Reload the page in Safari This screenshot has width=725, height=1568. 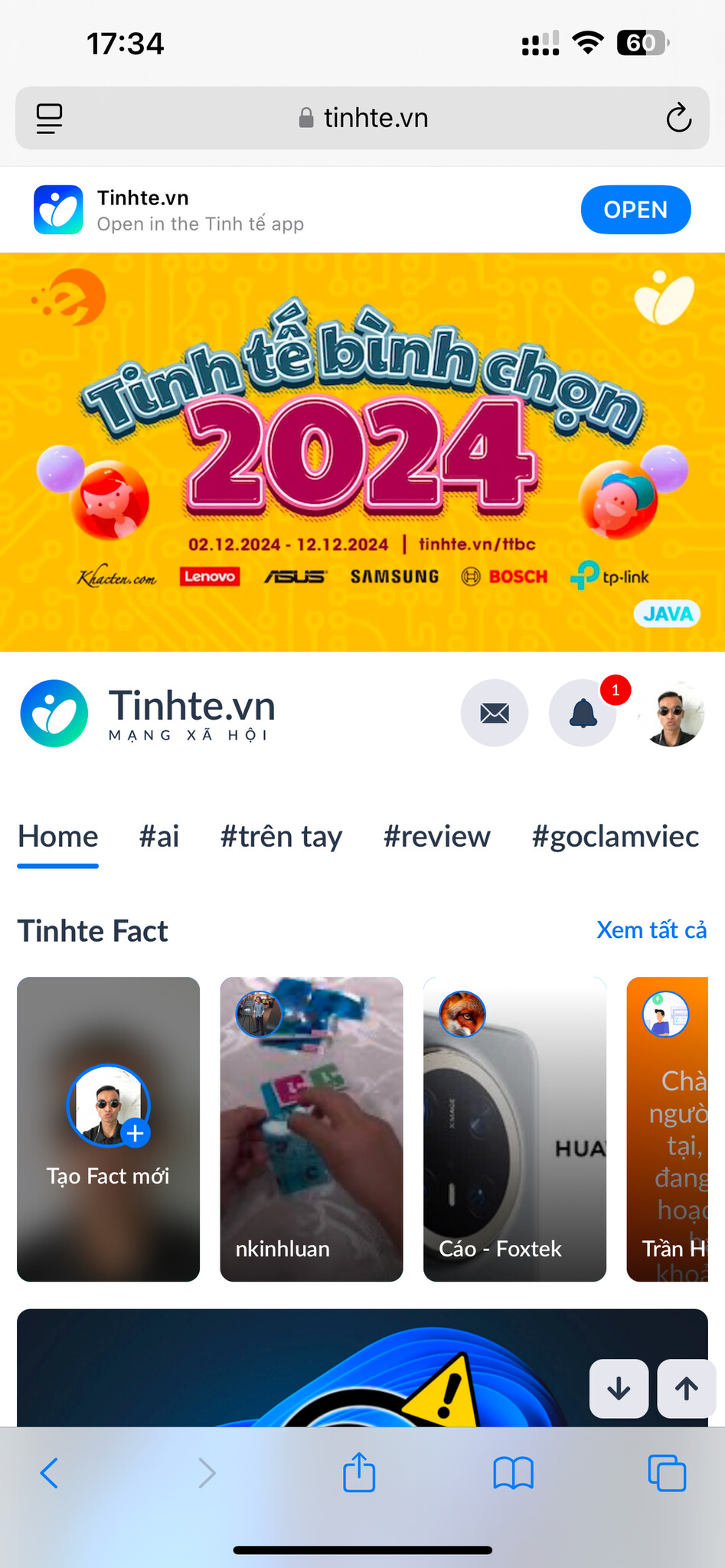pos(678,118)
